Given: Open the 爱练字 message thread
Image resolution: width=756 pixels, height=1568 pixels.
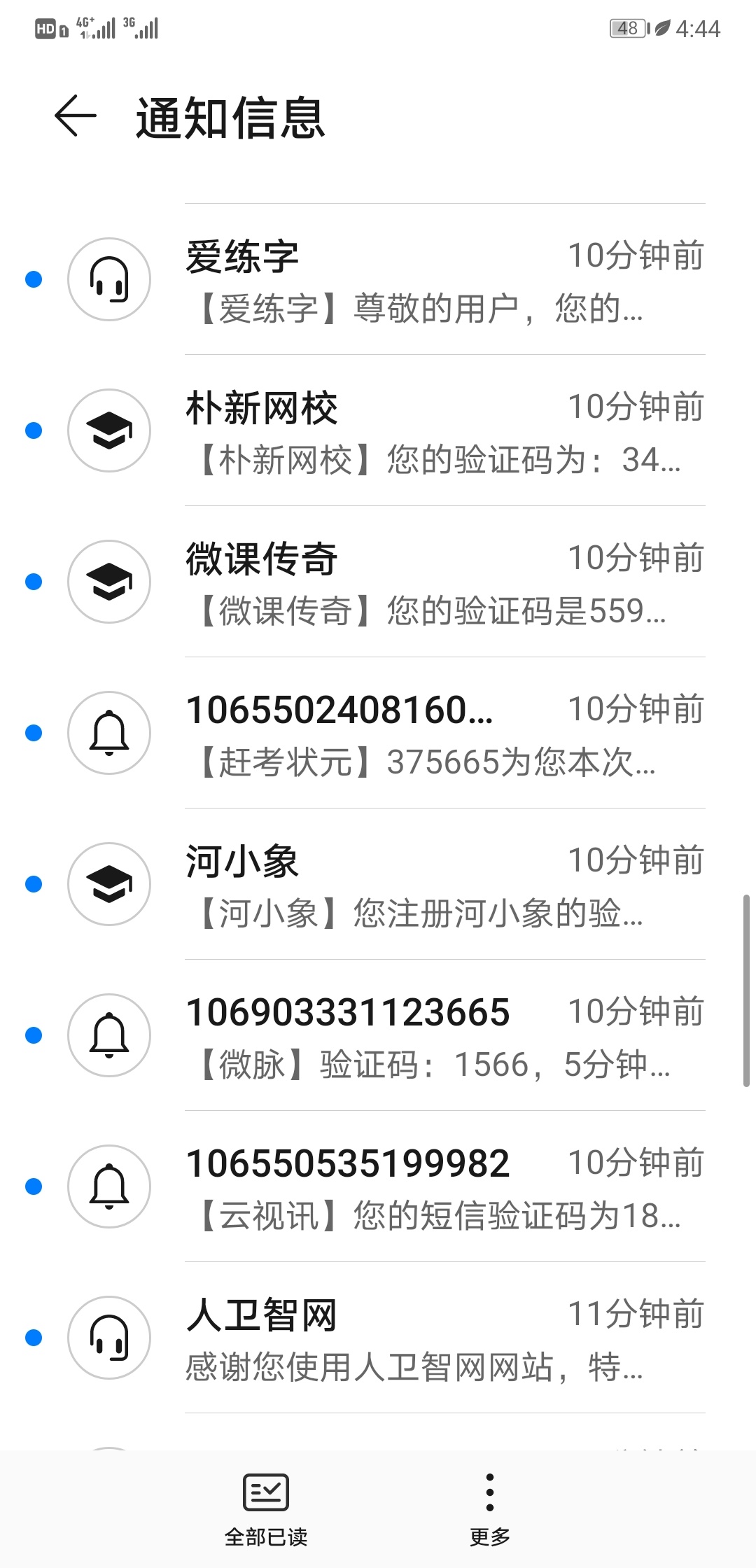Looking at the screenshot, I should 378,279.
